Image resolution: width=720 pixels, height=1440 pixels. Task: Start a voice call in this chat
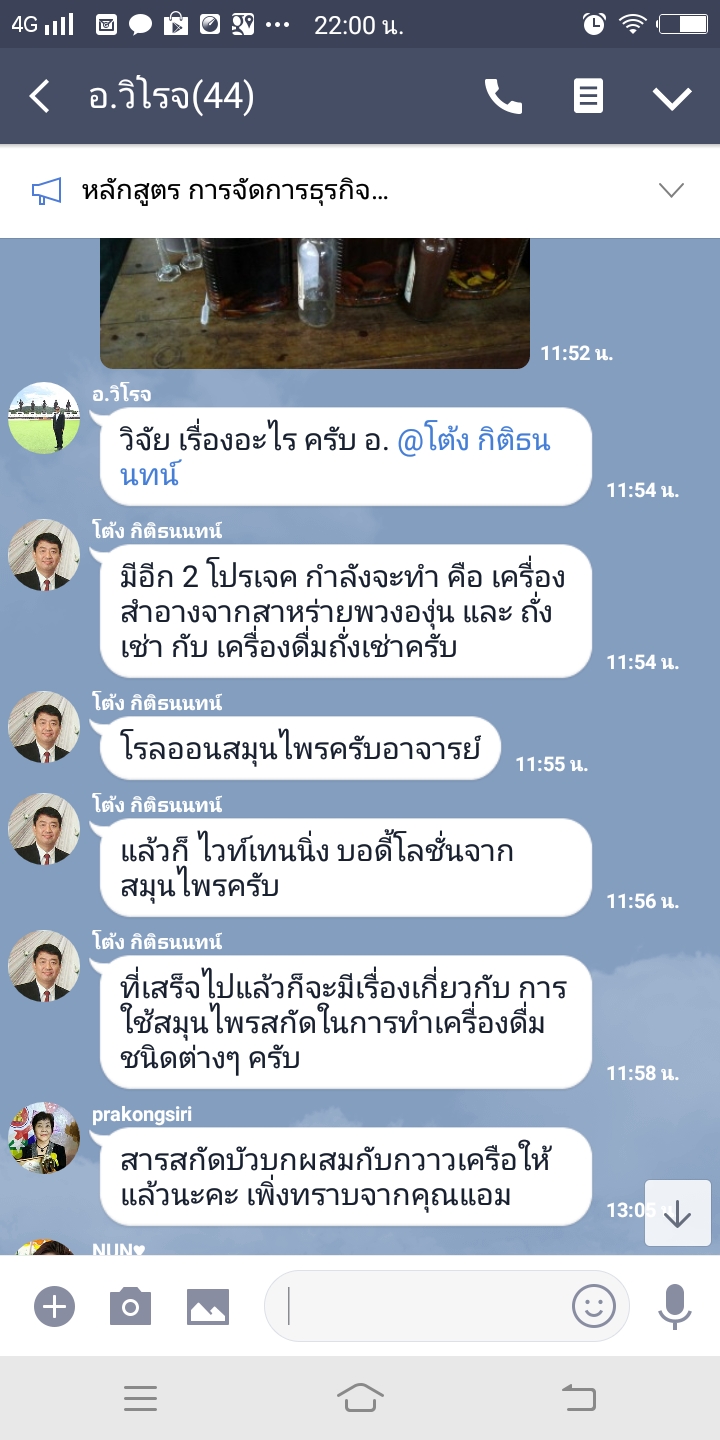click(x=503, y=97)
